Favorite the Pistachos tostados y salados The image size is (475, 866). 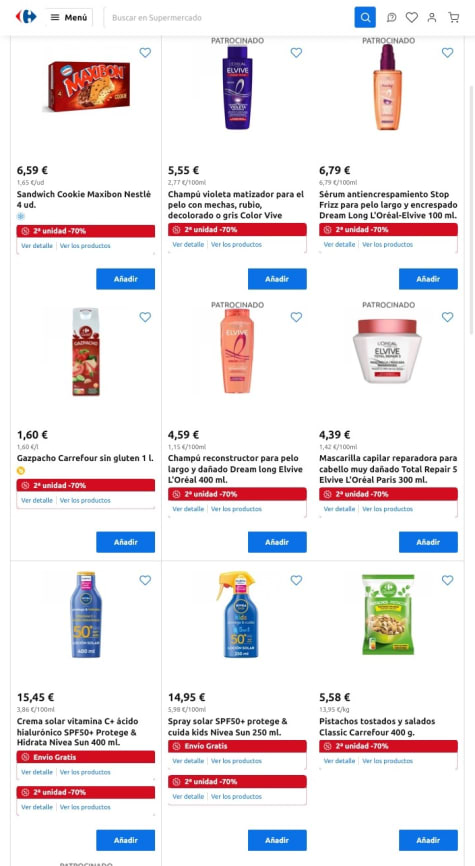tap(447, 580)
